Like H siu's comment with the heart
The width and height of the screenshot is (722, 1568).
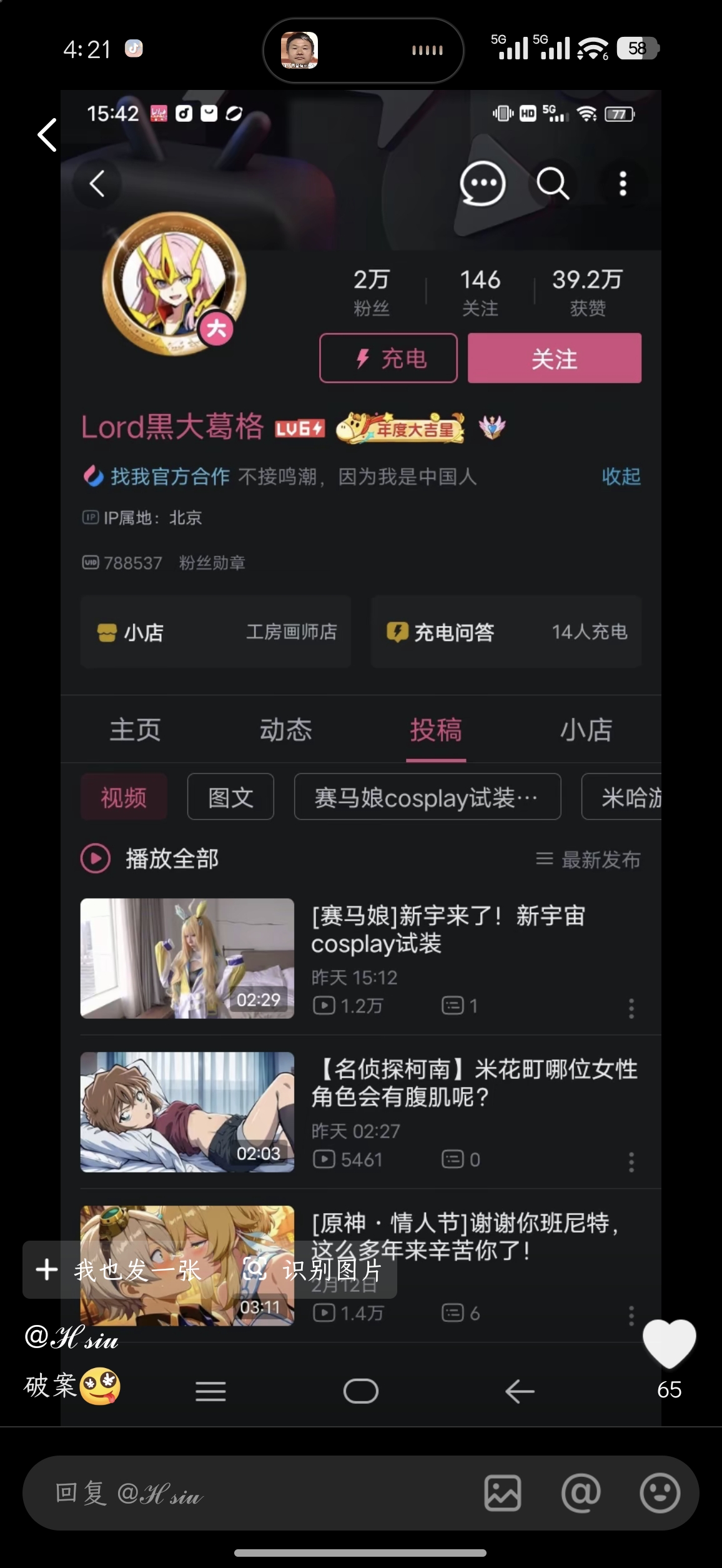(669, 1344)
